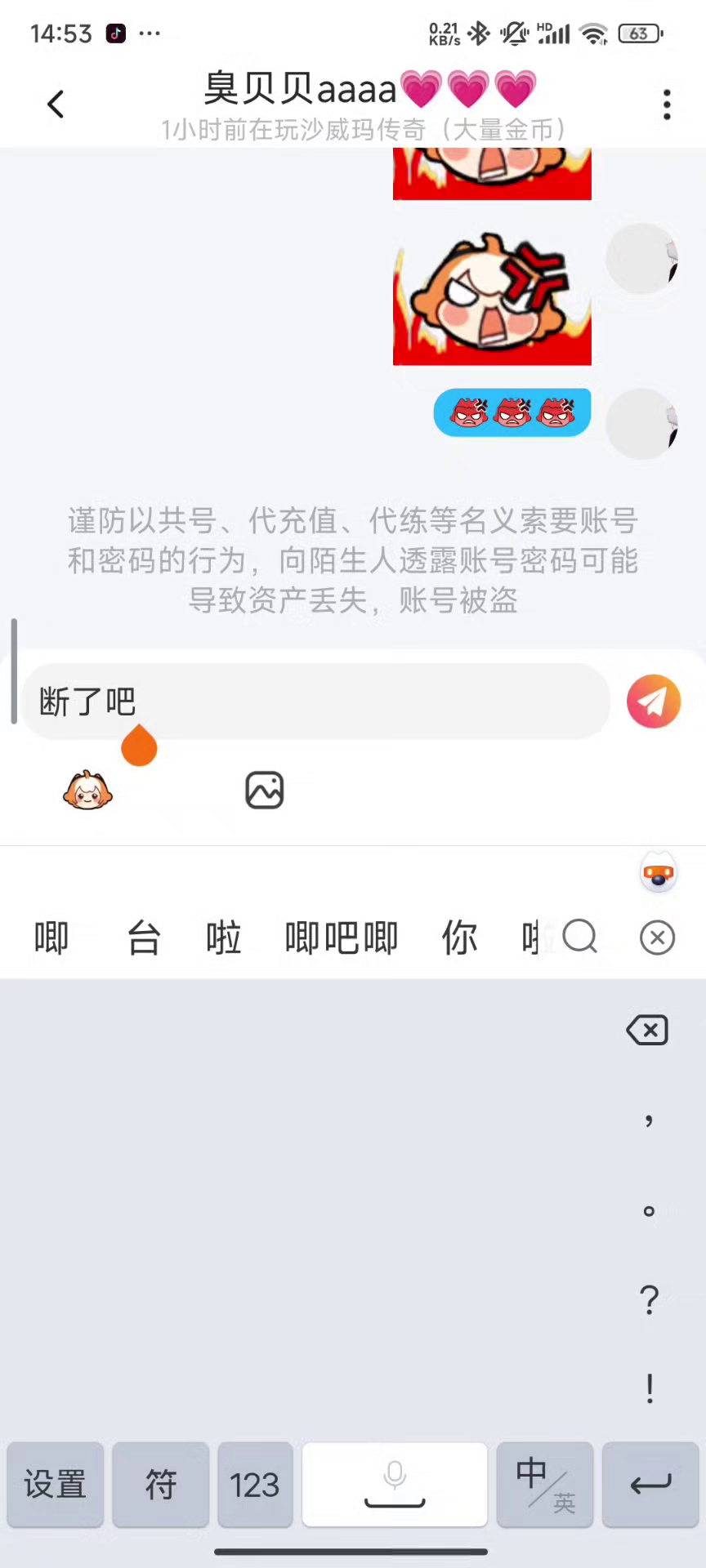
Task: Delete the last character with backspace
Action: (x=647, y=1031)
